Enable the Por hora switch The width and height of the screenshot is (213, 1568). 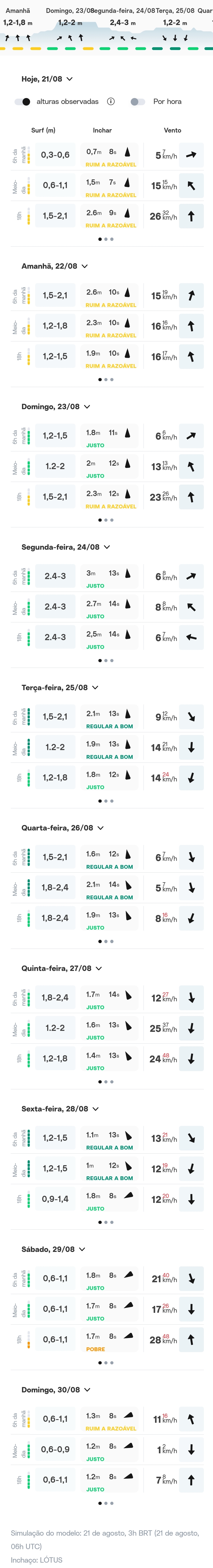coord(138,102)
